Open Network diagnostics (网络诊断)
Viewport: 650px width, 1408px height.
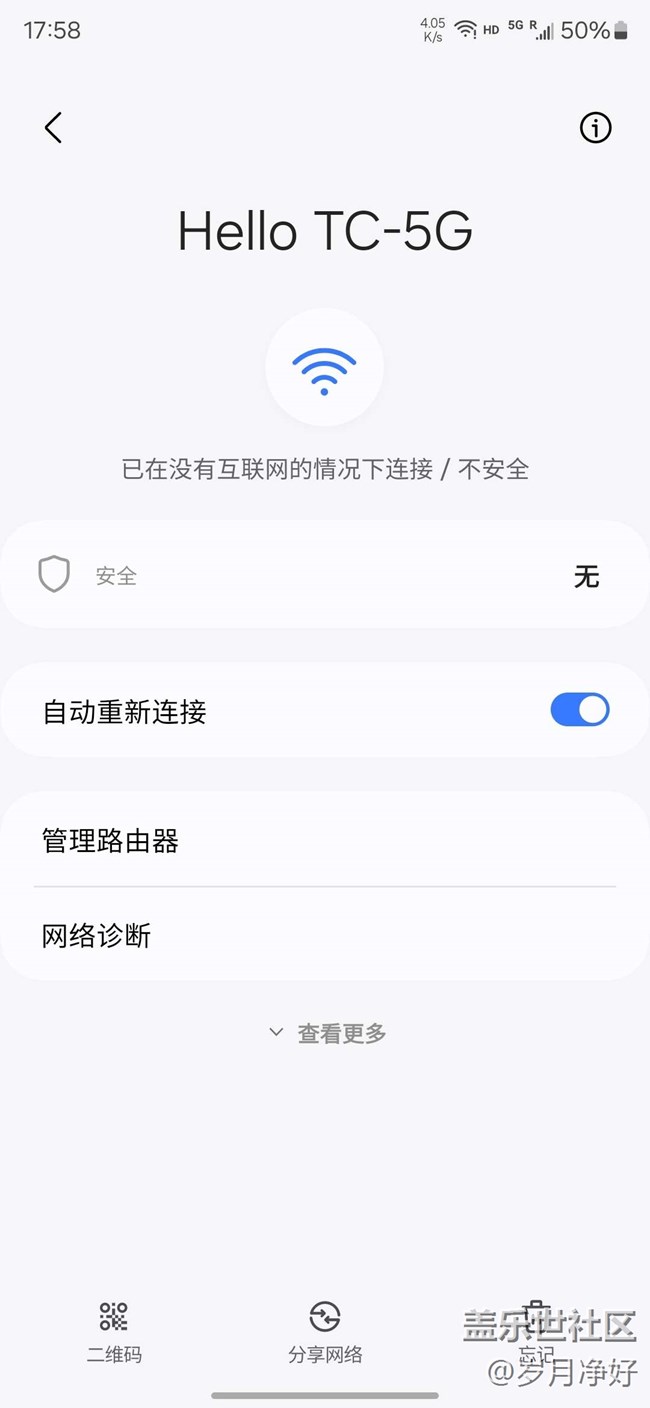click(324, 936)
